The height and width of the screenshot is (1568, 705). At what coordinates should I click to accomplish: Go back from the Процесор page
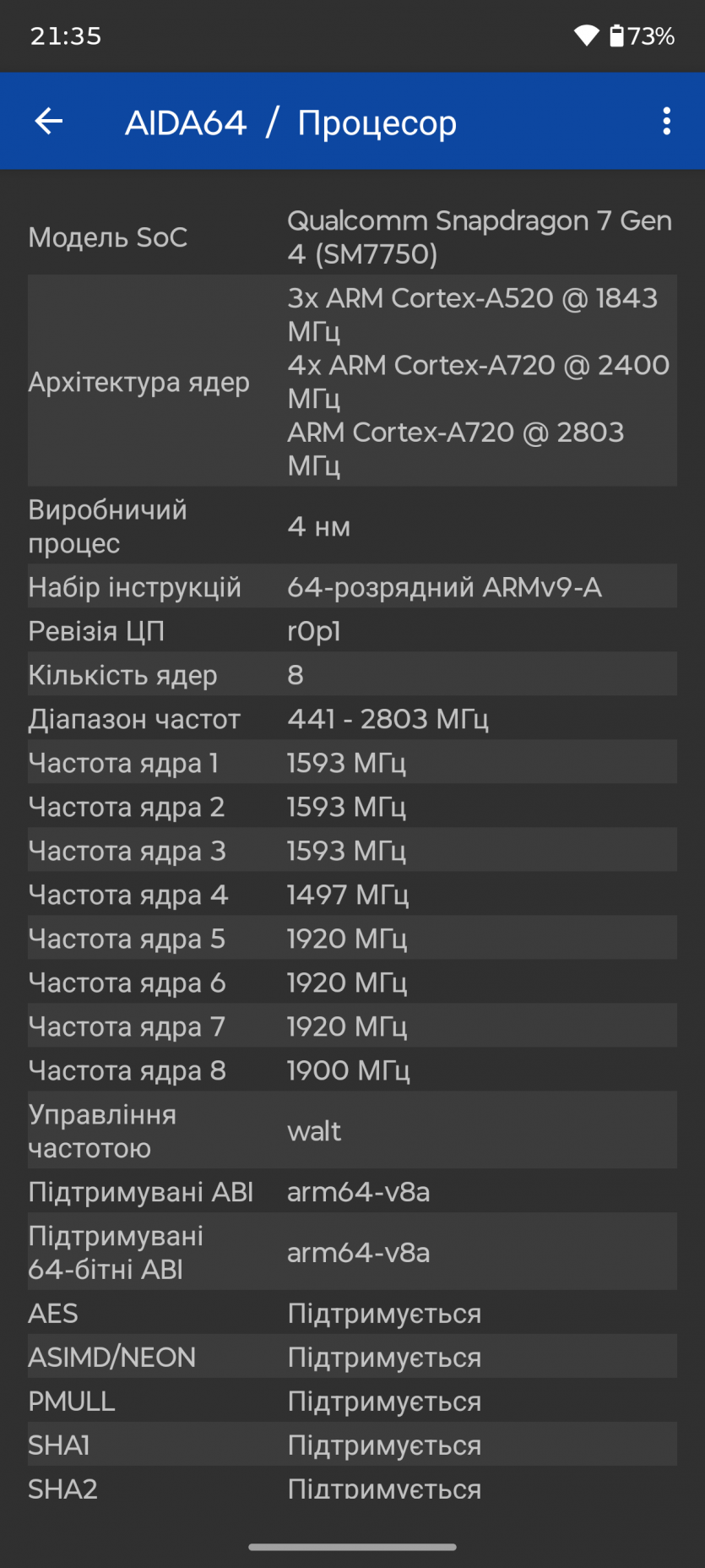click(49, 122)
